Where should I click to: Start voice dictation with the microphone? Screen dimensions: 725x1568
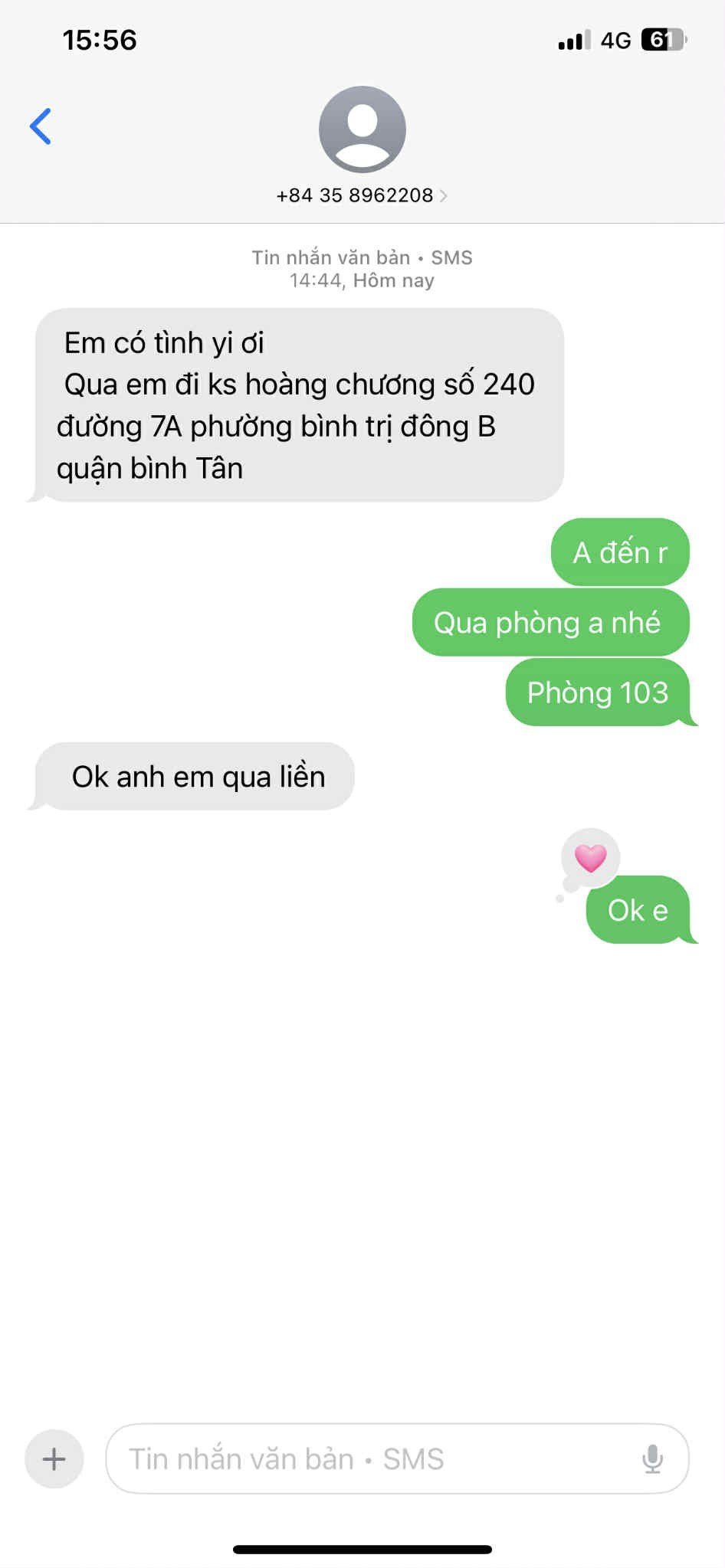click(x=652, y=1459)
